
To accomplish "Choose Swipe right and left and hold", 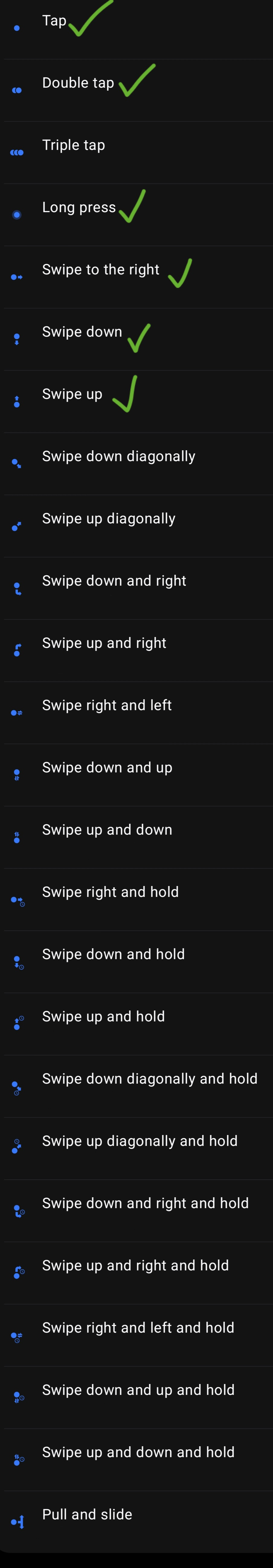I will pyautogui.click(x=136, y=1335).
